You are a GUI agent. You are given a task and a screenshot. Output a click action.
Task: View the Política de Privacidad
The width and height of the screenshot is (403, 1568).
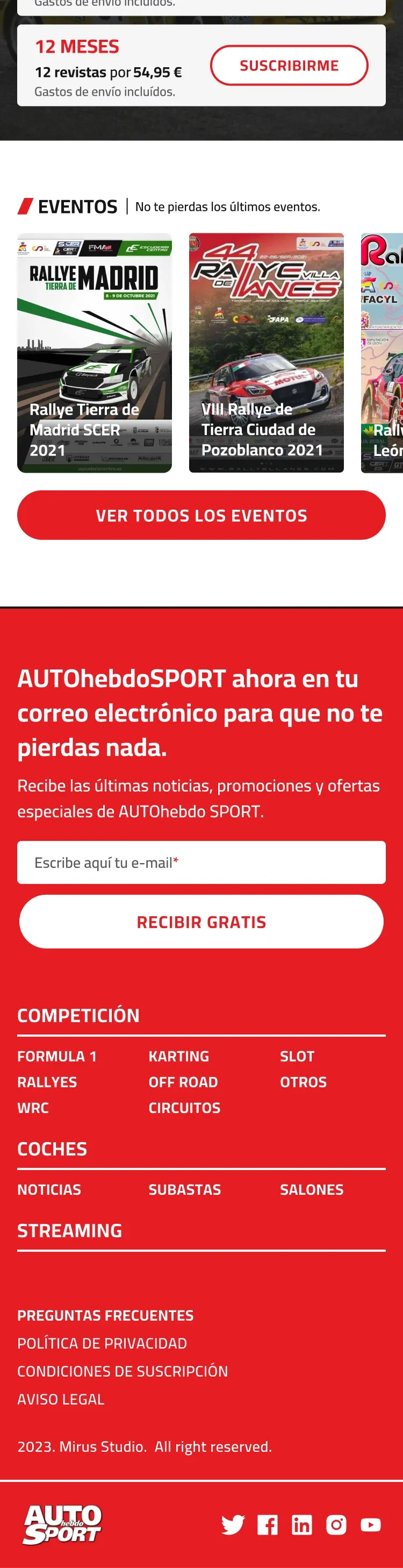tap(102, 1343)
